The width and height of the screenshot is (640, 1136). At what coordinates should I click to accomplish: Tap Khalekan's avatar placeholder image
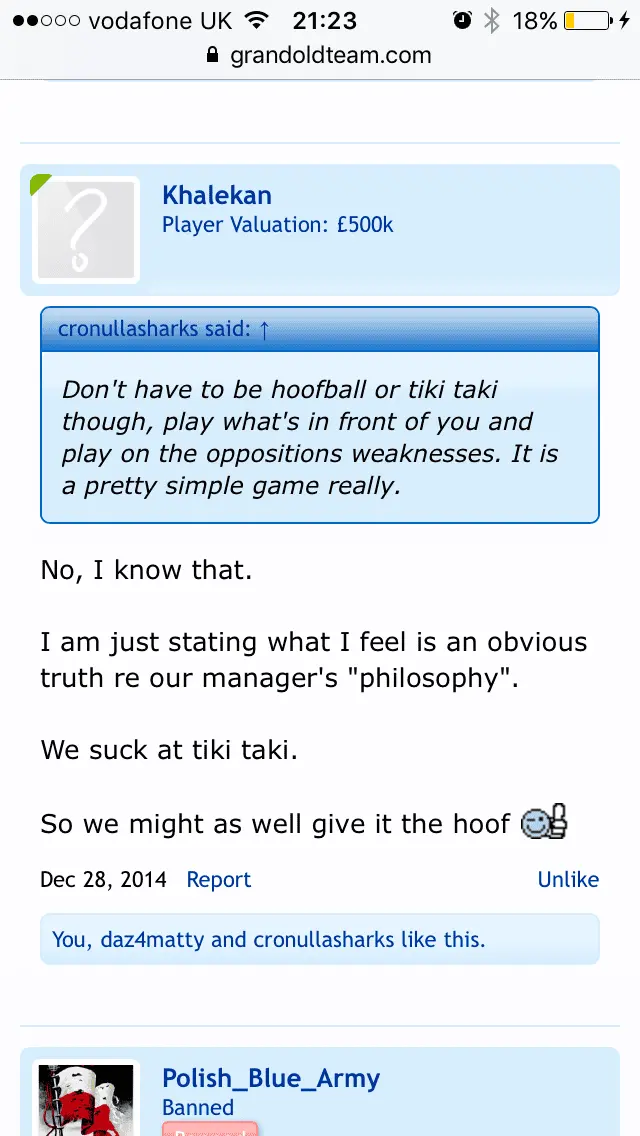pos(86,230)
